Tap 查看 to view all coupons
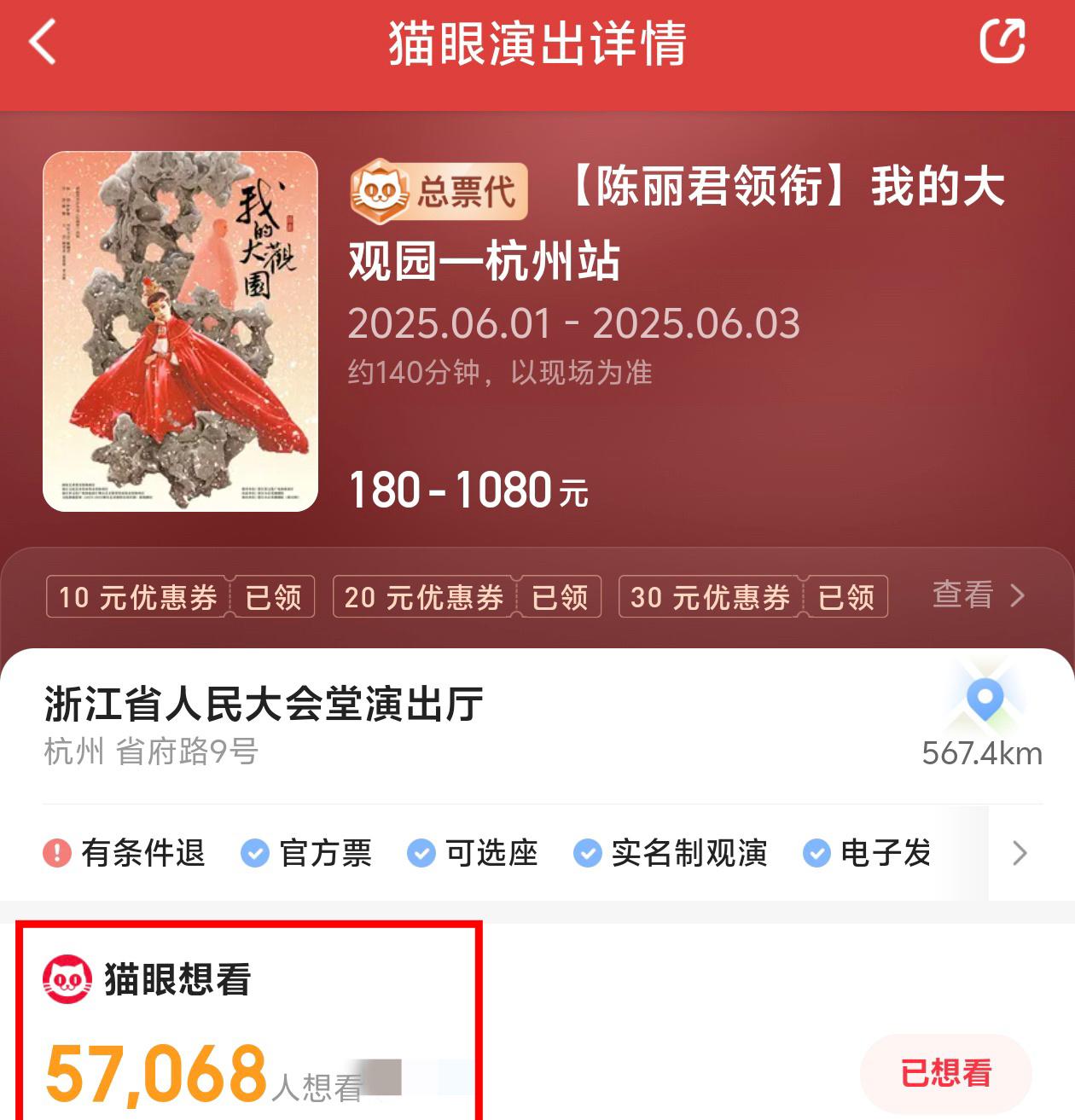Viewport: 1075px width, 1120px height. pyautogui.click(x=978, y=595)
